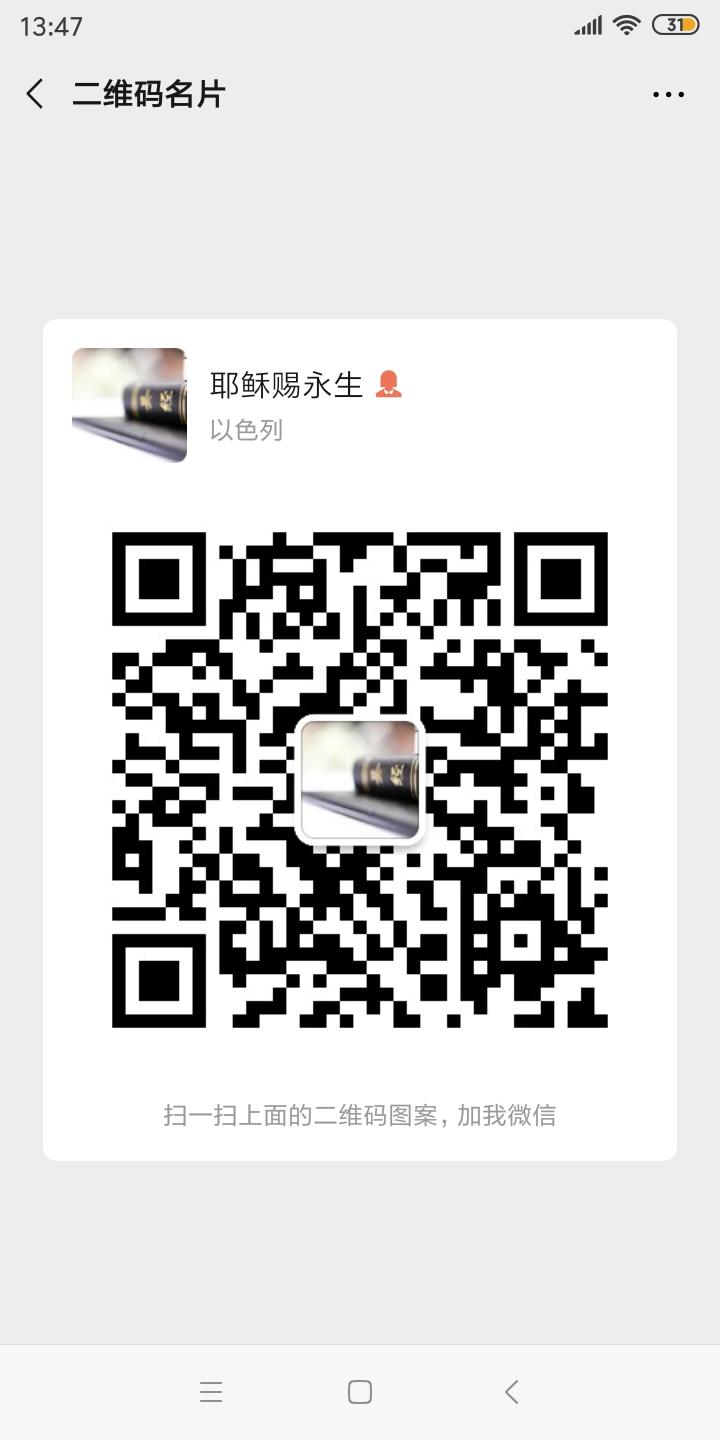
Task: Tap the system back chevron in the navigation bar
Action: (x=510, y=1391)
